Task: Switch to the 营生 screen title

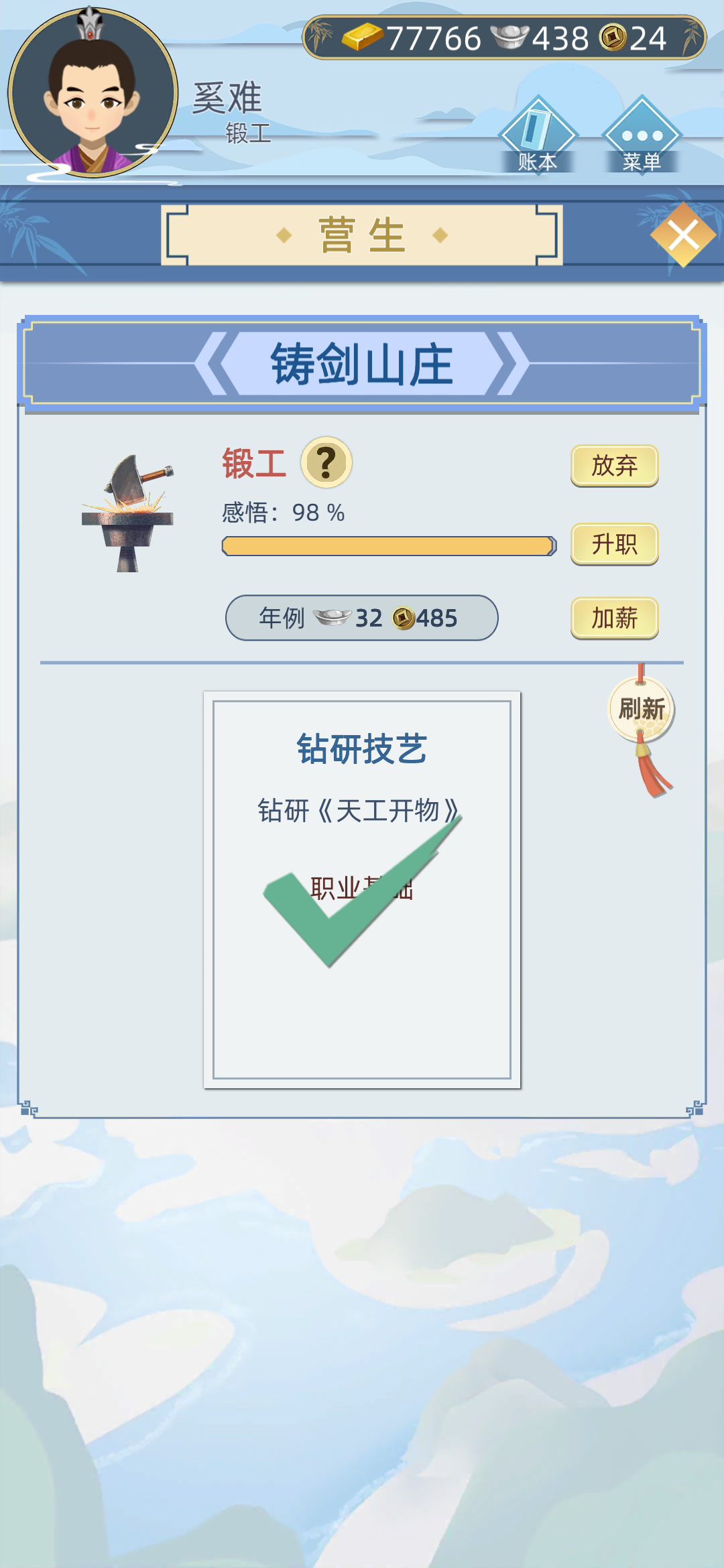Action: [x=362, y=235]
